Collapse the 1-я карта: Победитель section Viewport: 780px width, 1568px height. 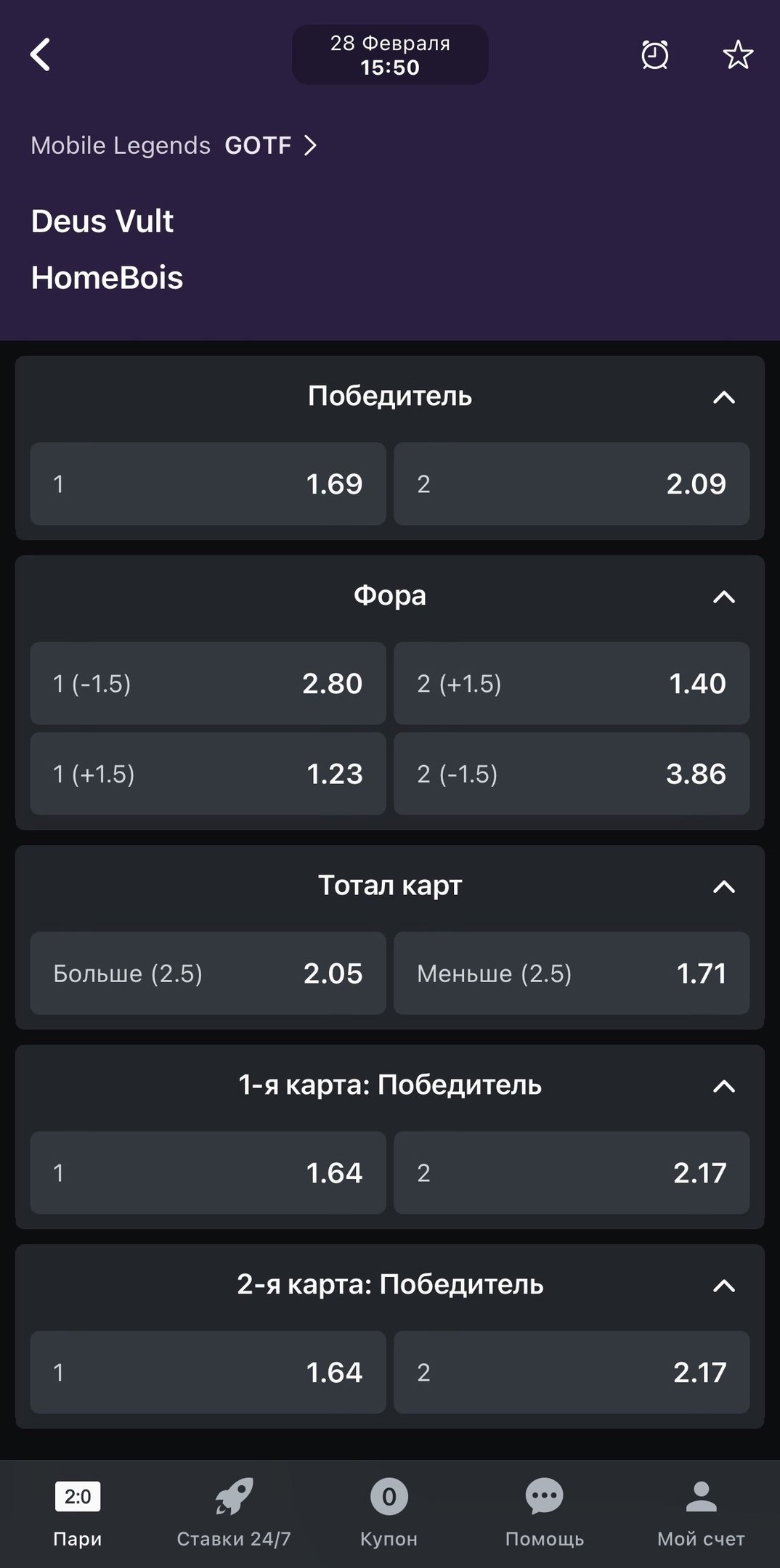(724, 1086)
